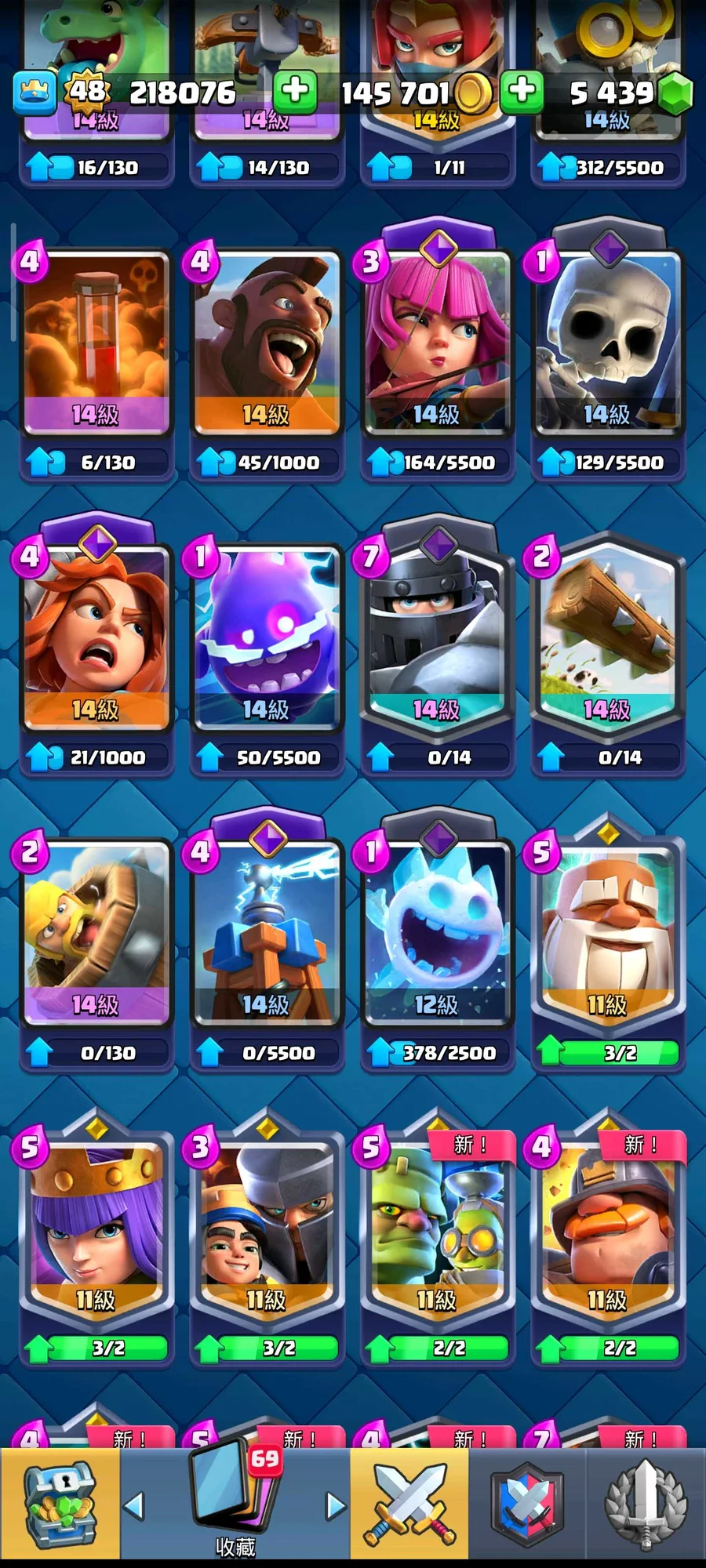Open the Valkyrie card
Screen dimensions: 706x1568
pos(96,637)
